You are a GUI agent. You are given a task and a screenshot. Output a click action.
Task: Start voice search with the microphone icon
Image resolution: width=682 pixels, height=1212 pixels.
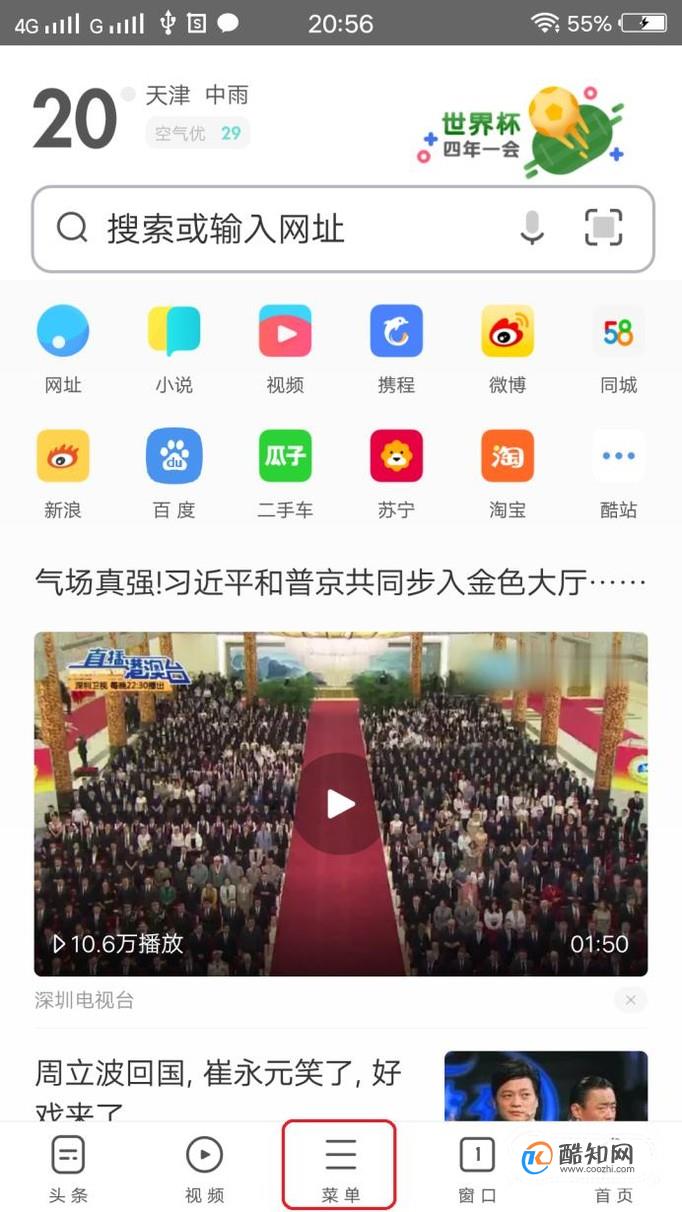(532, 228)
